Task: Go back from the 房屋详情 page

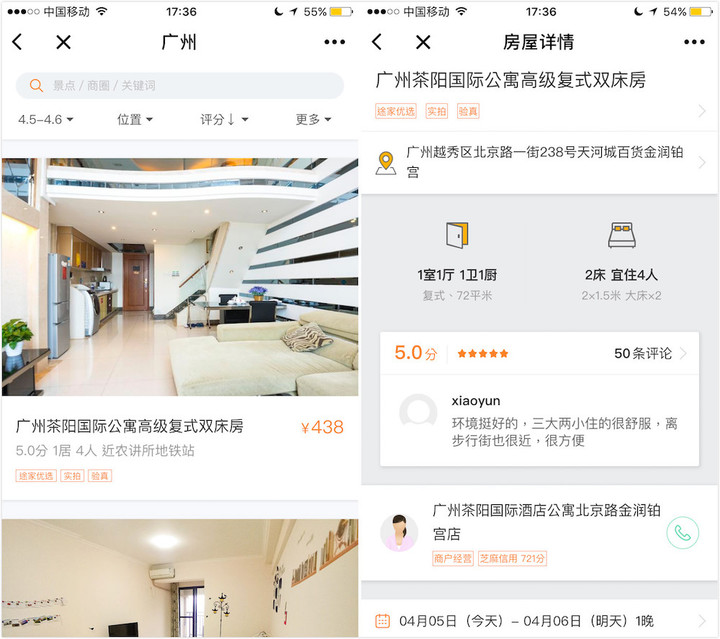Action: pyautogui.click(x=377, y=42)
